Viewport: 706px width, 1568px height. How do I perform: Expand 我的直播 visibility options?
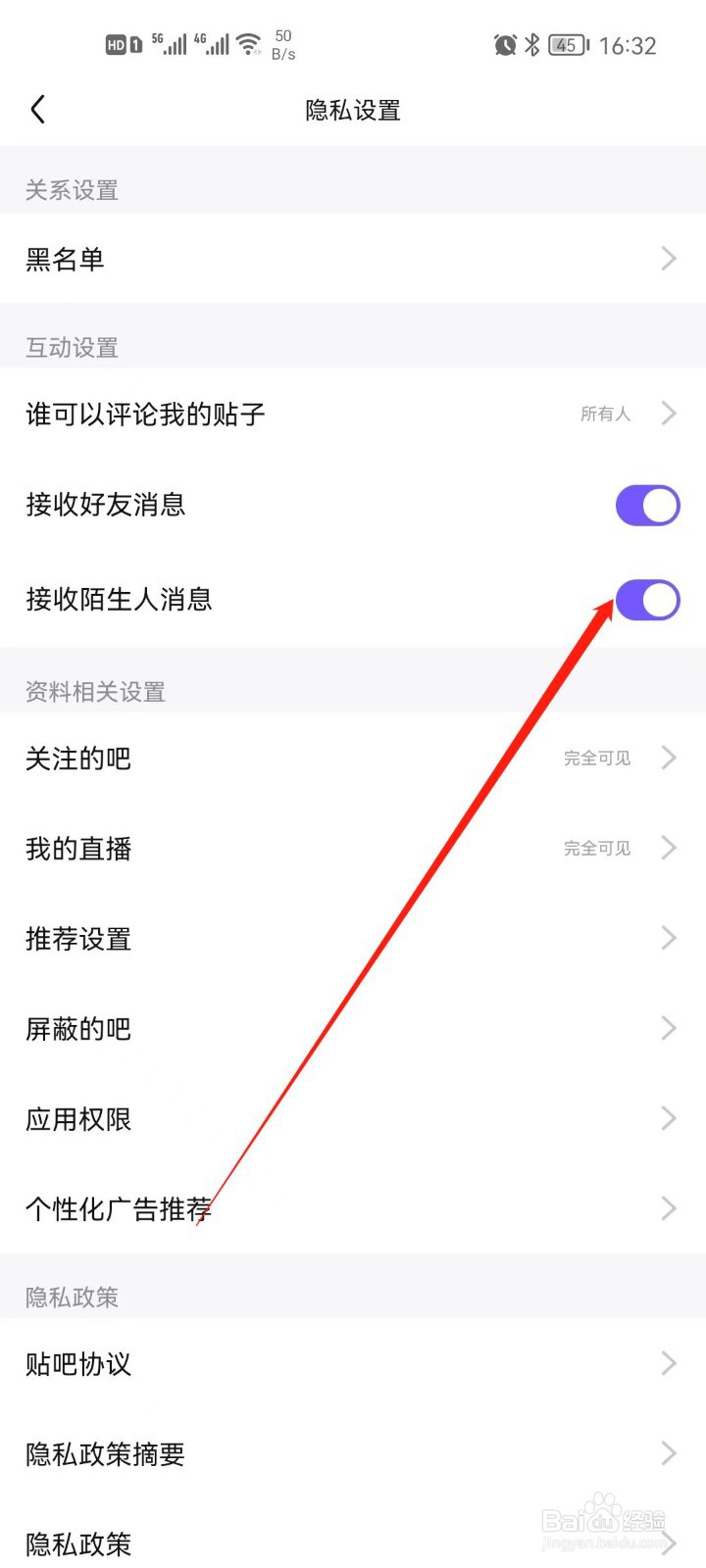click(353, 848)
